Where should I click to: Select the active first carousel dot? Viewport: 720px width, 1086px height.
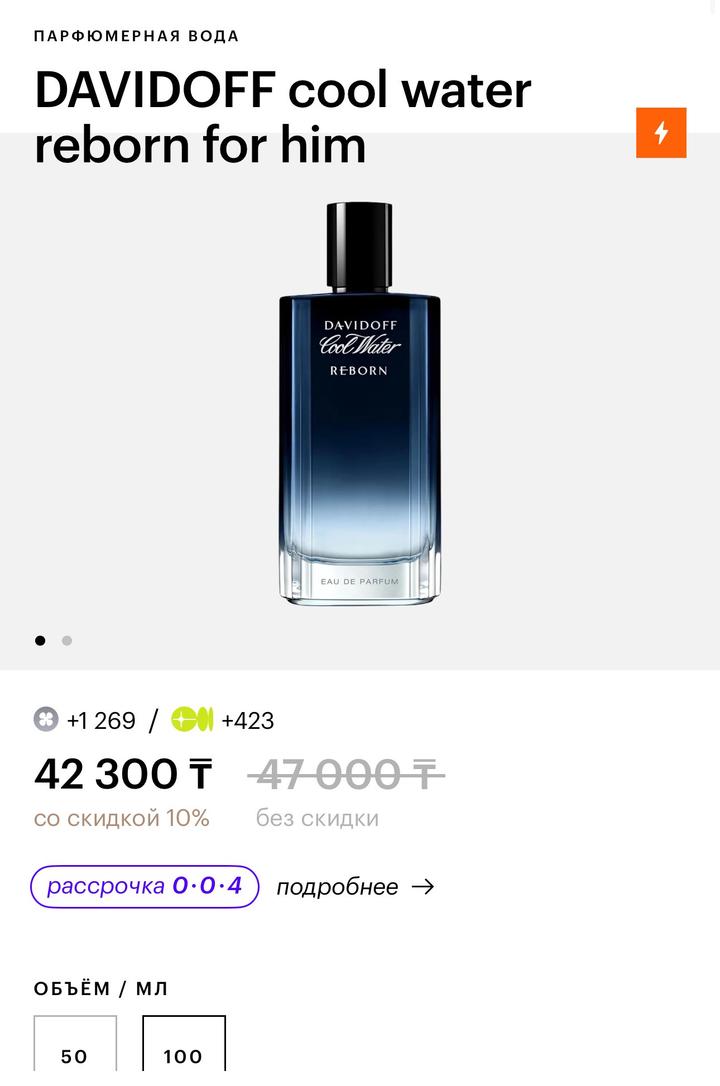tap(41, 639)
